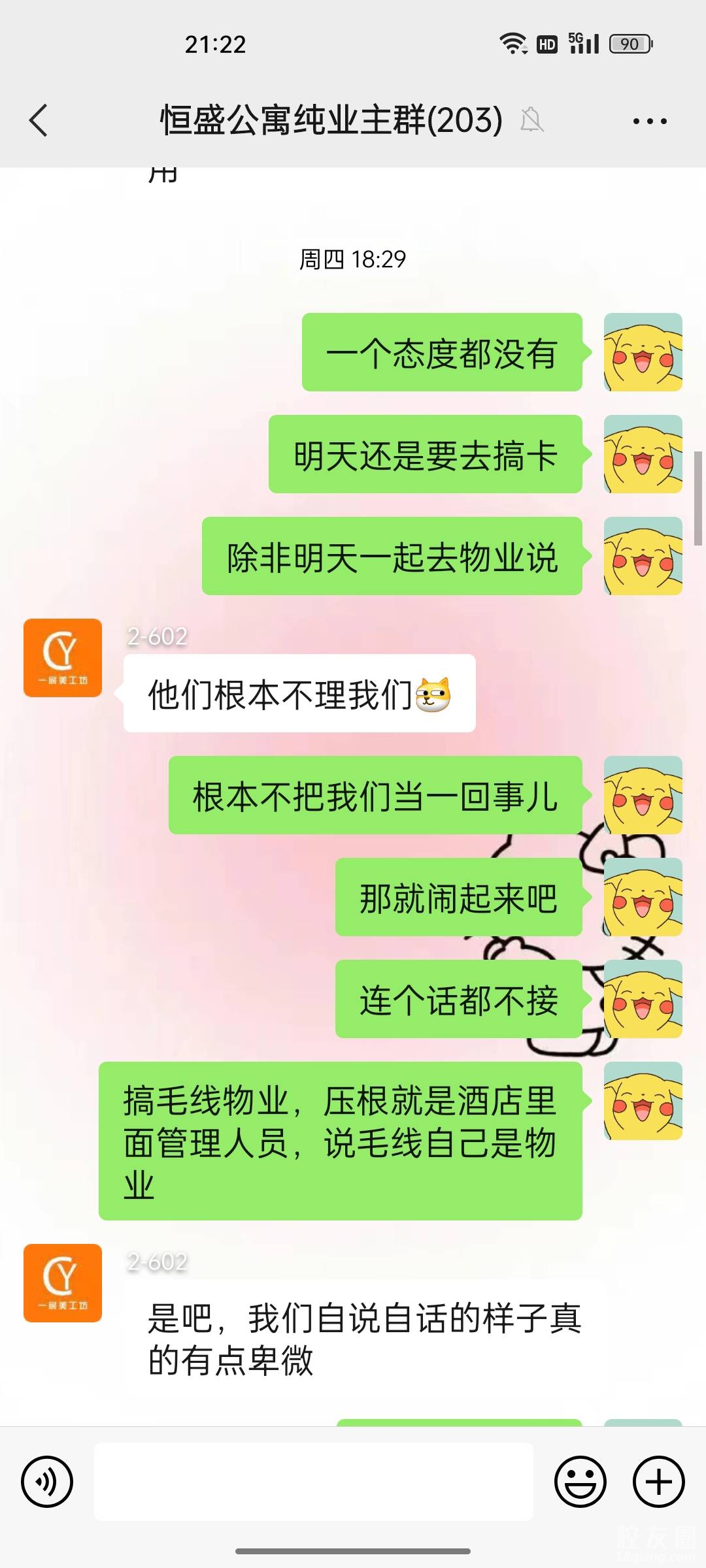The height and width of the screenshot is (1568, 706).
Task: Go back from the group chat
Action: pos(39,121)
